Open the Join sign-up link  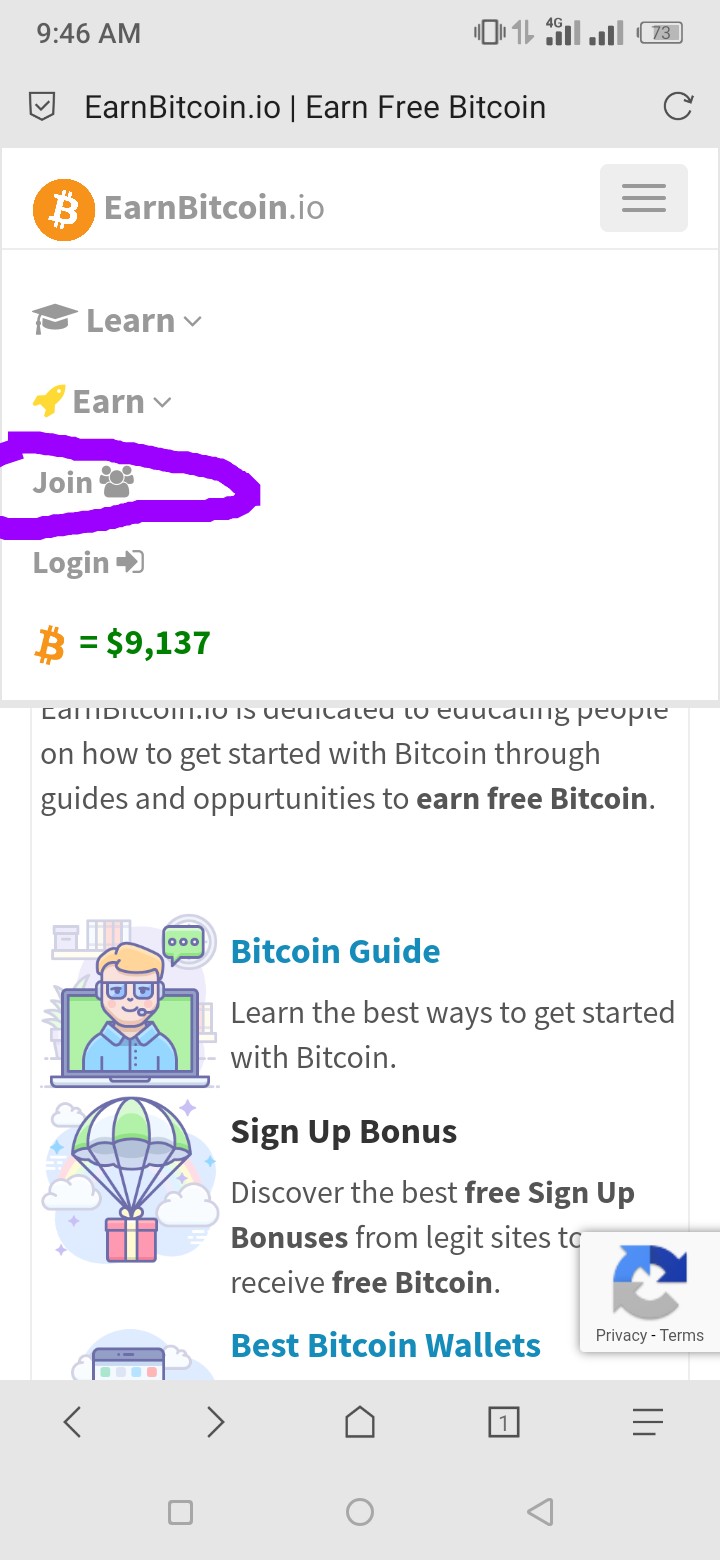pos(83,483)
